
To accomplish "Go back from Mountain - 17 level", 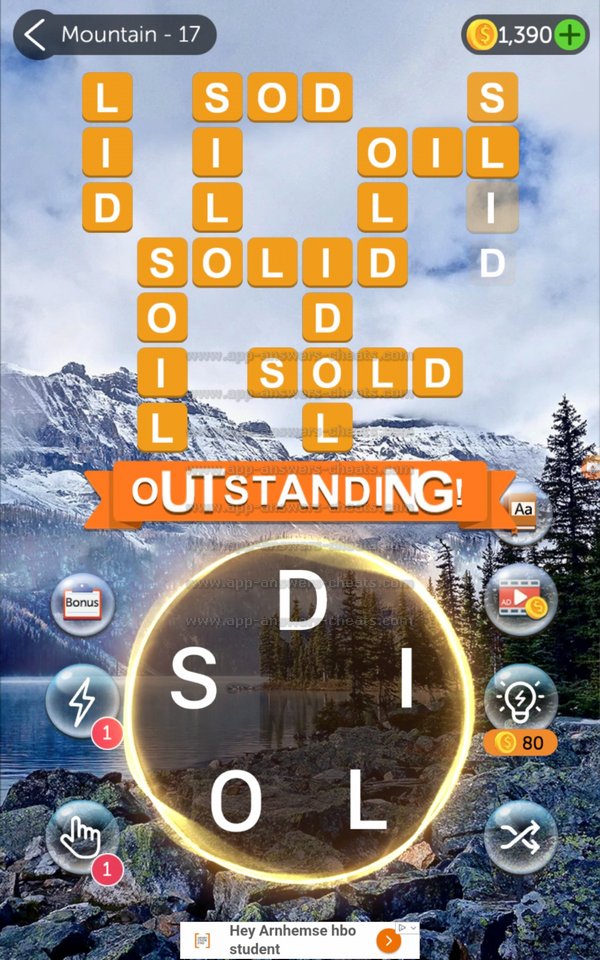I will tap(36, 35).
